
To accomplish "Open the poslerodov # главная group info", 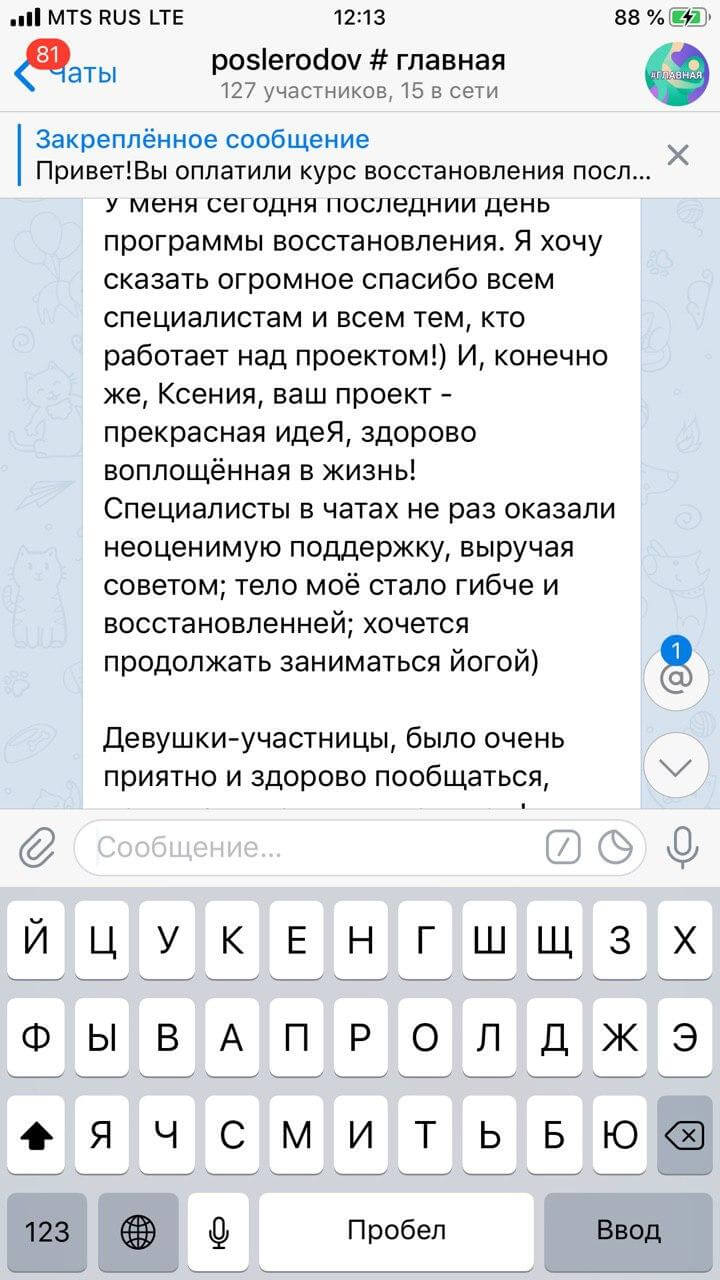I will (x=358, y=74).
